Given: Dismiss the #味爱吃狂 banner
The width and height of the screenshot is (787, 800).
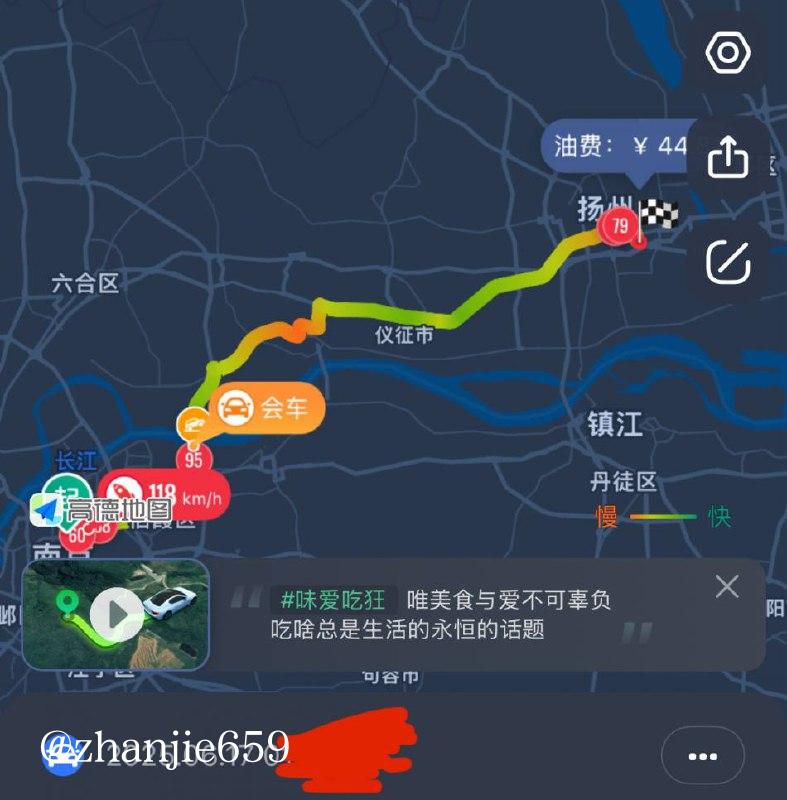Looking at the screenshot, I should coord(727,587).
